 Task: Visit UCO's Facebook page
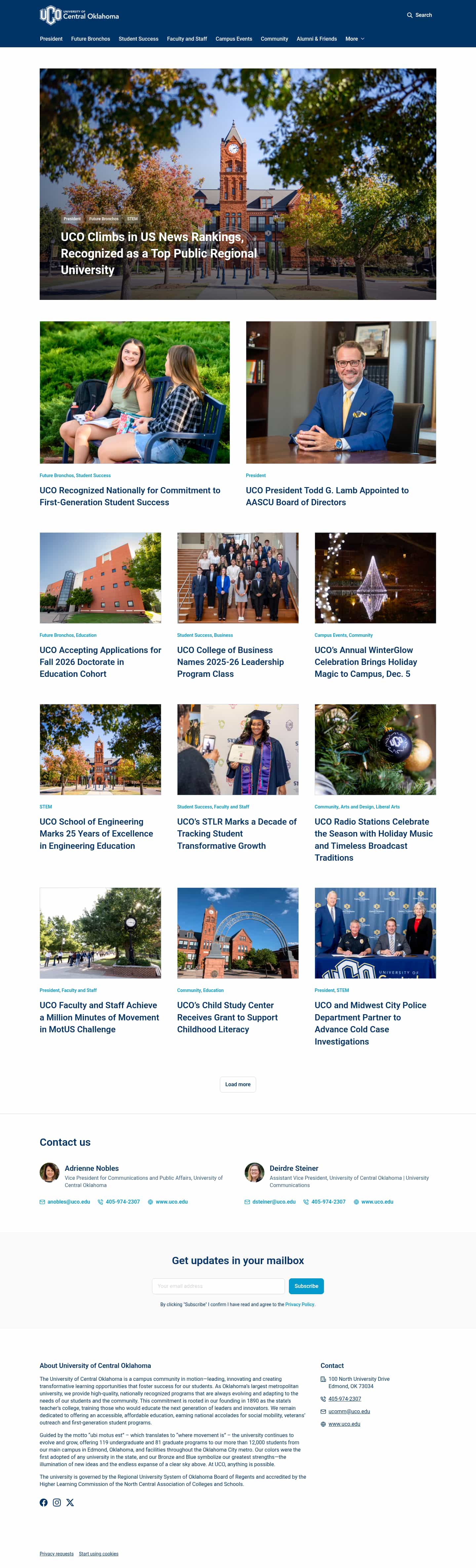(44, 1502)
